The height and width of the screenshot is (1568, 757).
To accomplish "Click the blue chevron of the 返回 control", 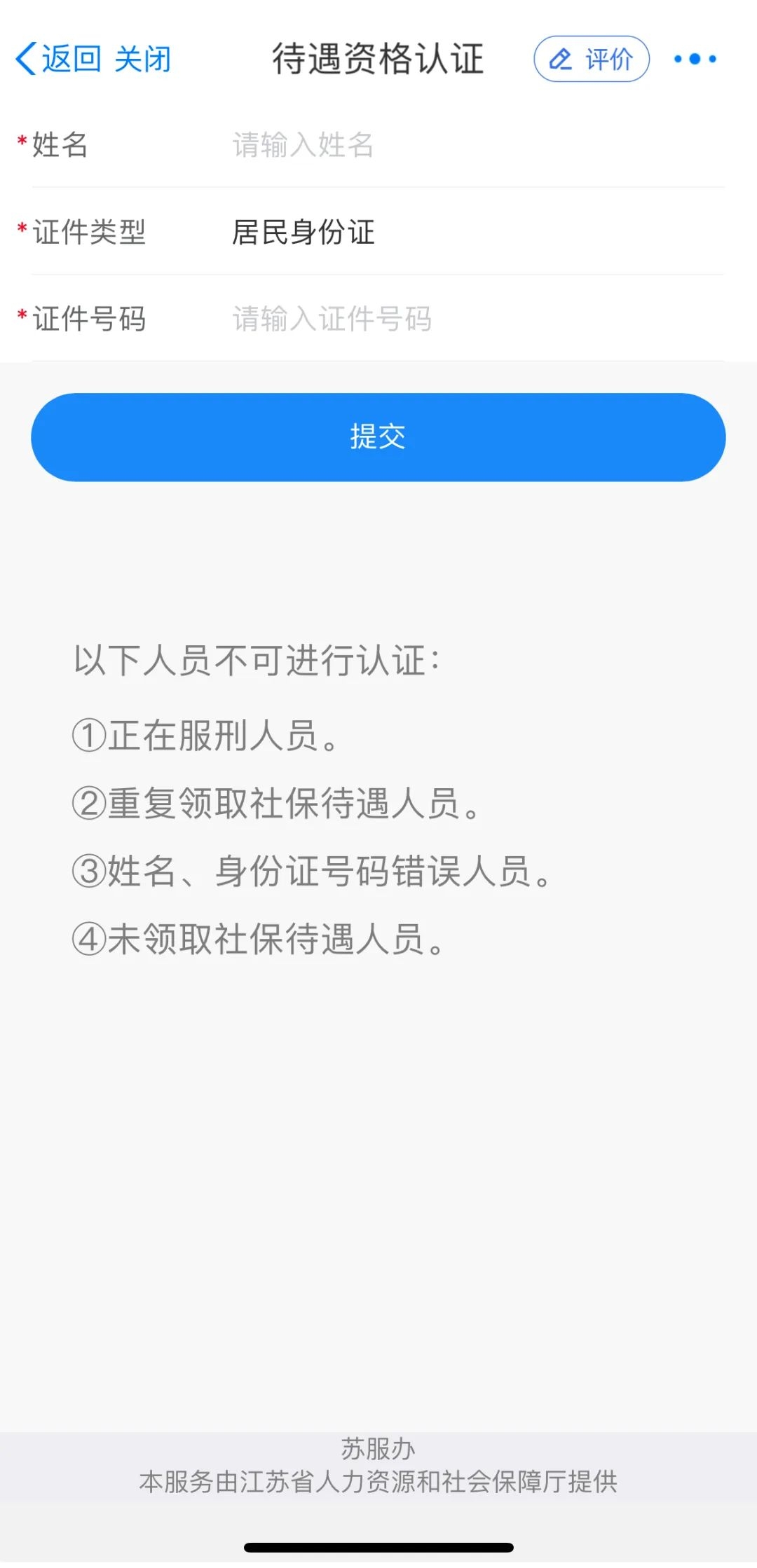I will [x=26, y=60].
